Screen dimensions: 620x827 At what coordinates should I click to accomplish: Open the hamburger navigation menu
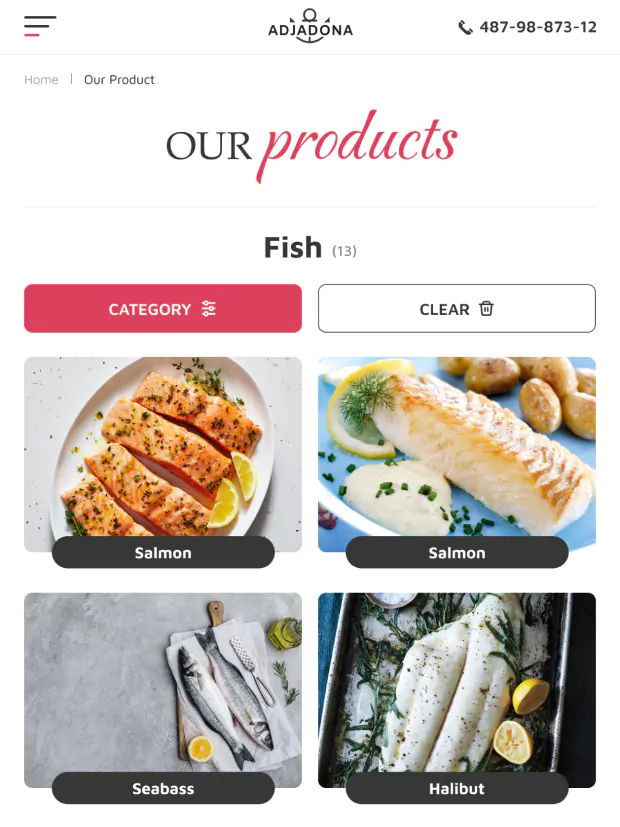pos(40,27)
